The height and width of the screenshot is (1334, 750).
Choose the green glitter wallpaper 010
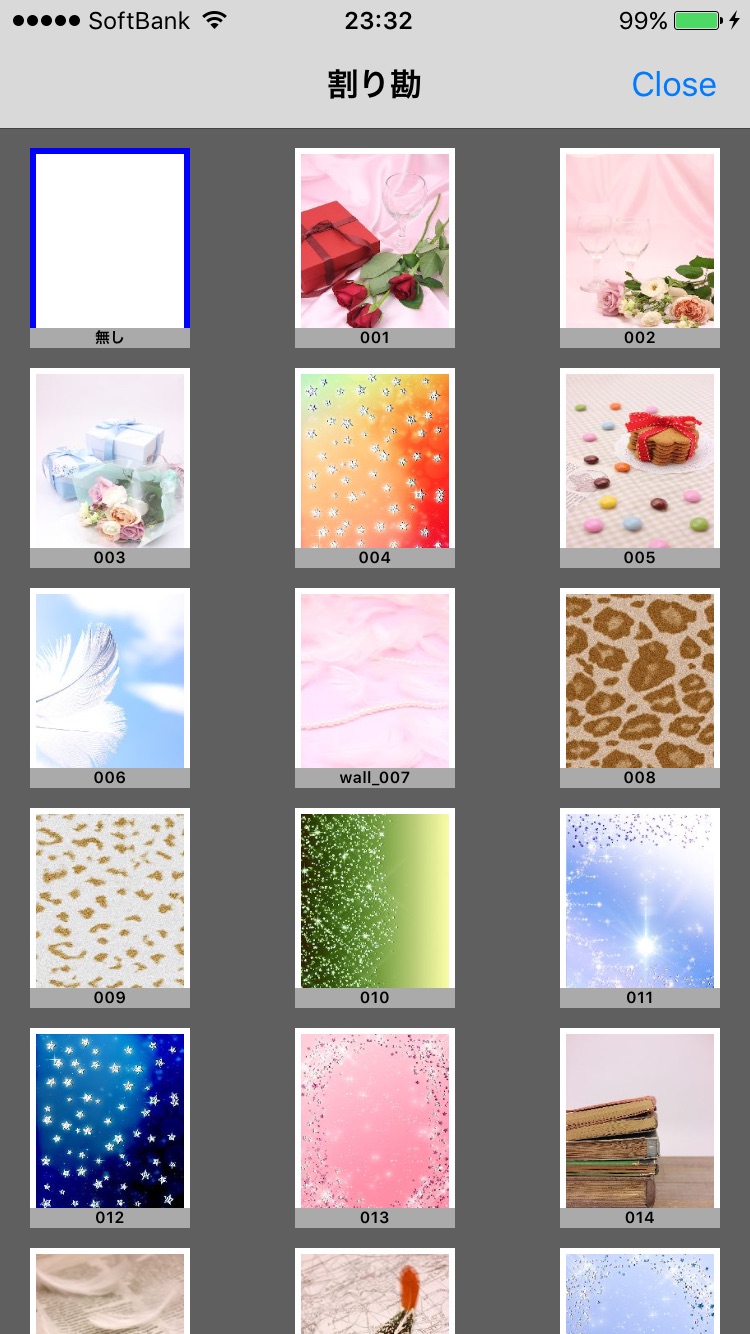click(375, 908)
